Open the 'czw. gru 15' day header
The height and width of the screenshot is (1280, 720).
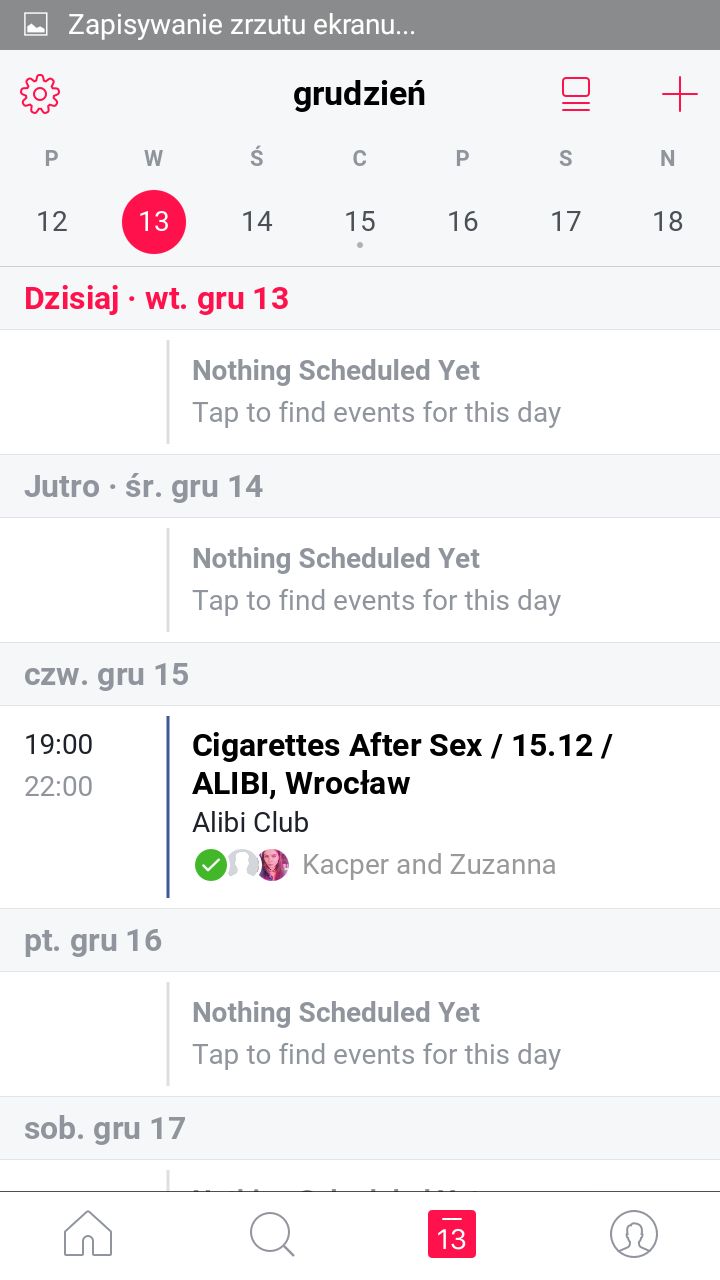pos(106,674)
